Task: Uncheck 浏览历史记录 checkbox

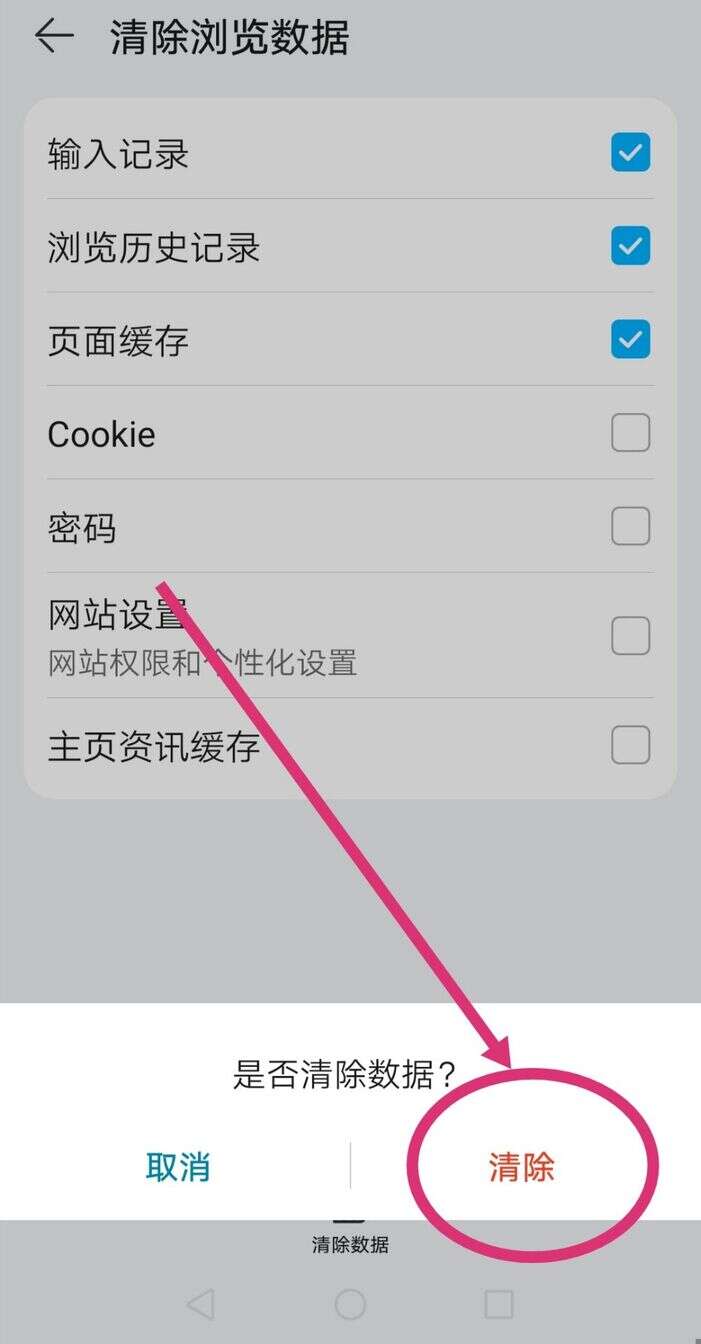Action: pyautogui.click(x=630, y=246)
